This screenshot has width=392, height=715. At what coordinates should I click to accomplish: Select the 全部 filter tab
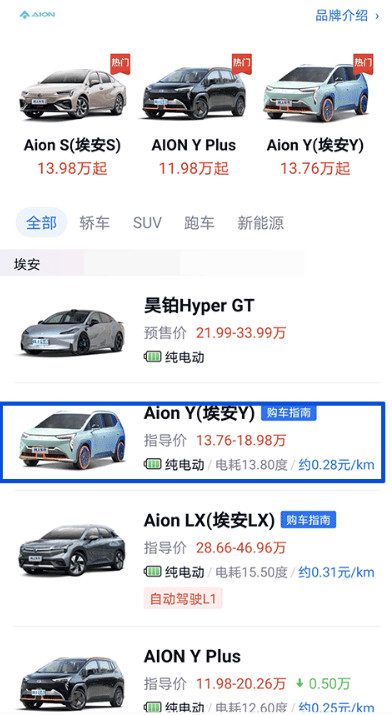pyautogui.click(x=41, y=223)
